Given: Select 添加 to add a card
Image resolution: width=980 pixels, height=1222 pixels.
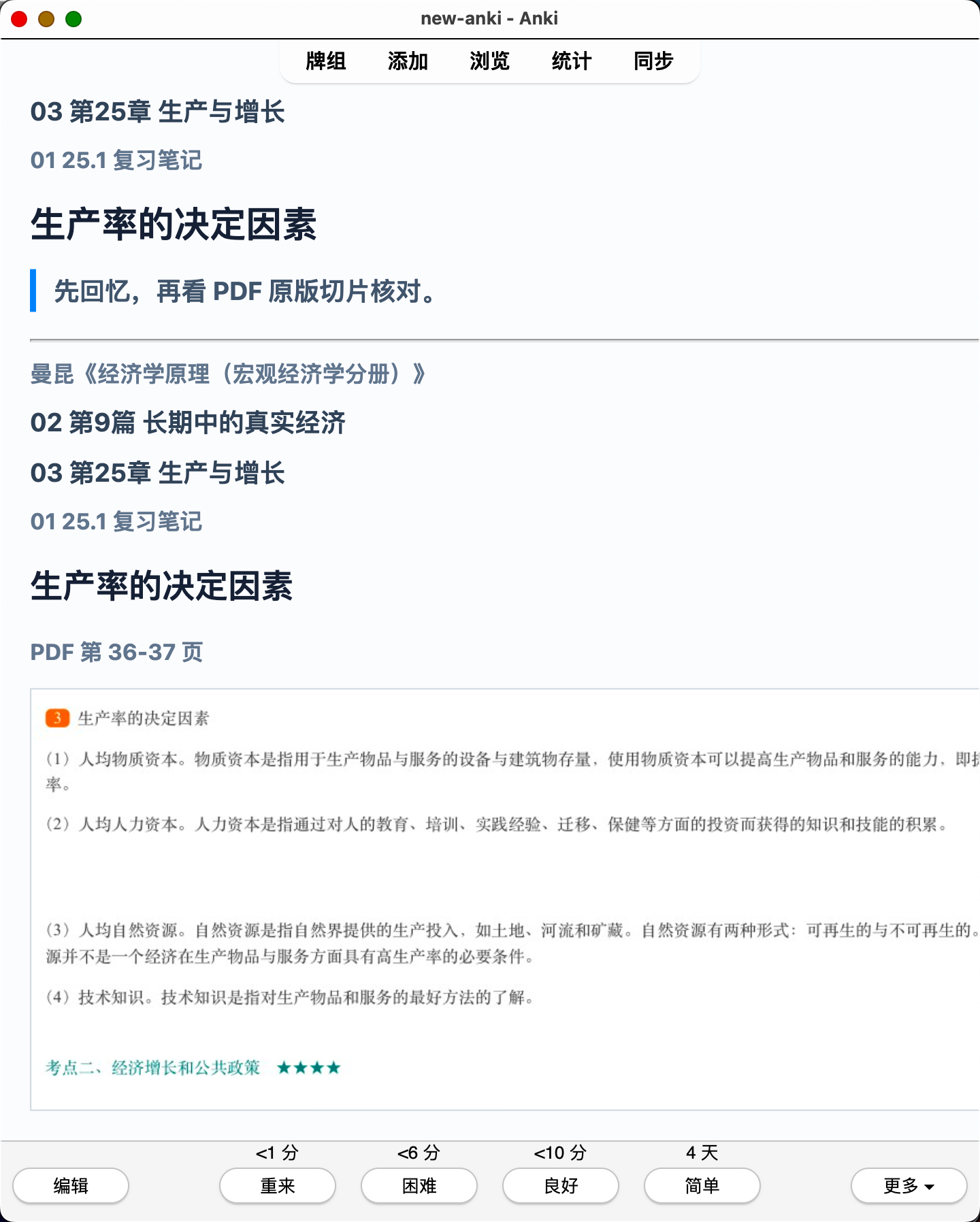Looking at the screenshot, I should [408, 61].
